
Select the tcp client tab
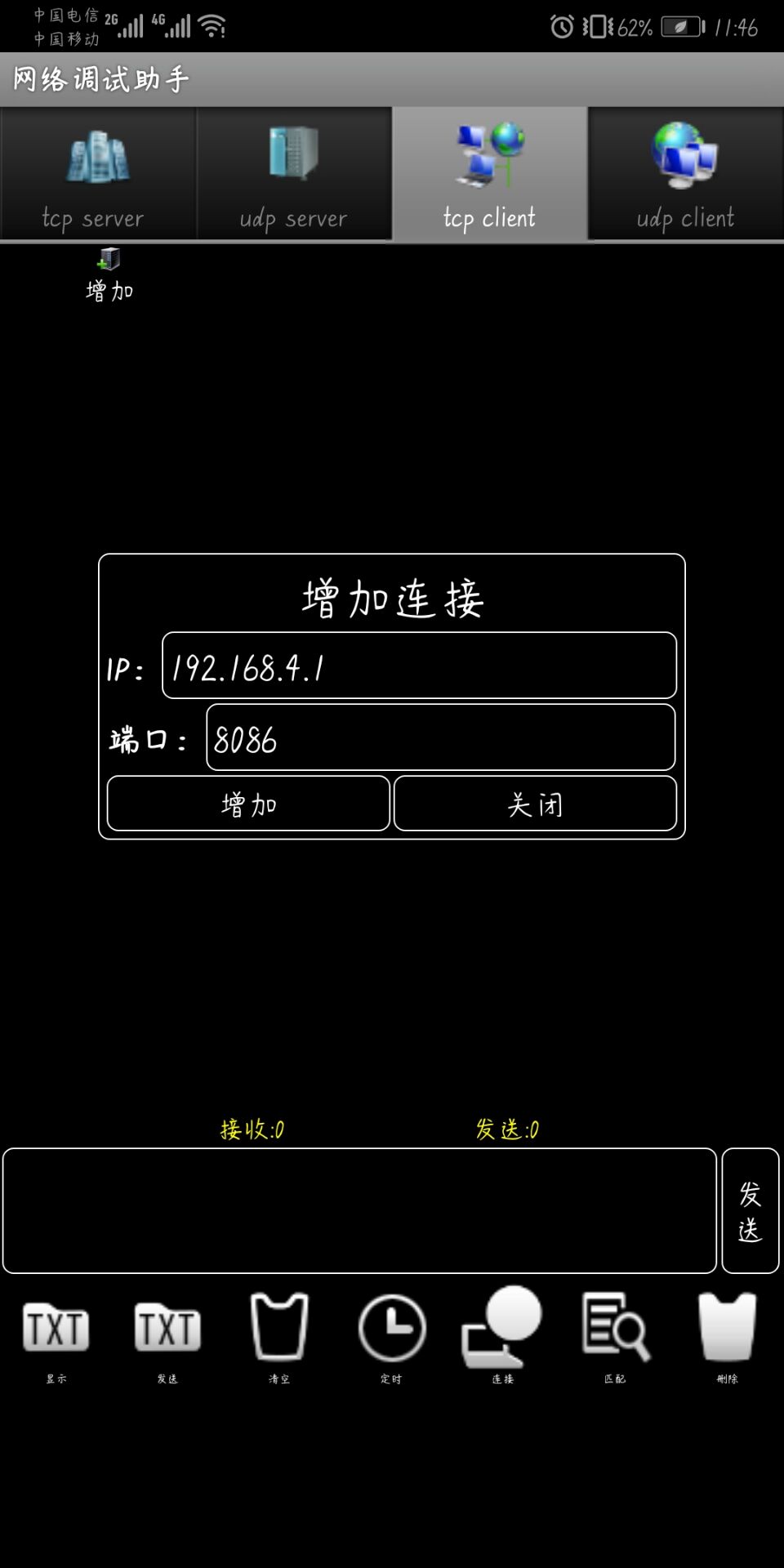490,174
